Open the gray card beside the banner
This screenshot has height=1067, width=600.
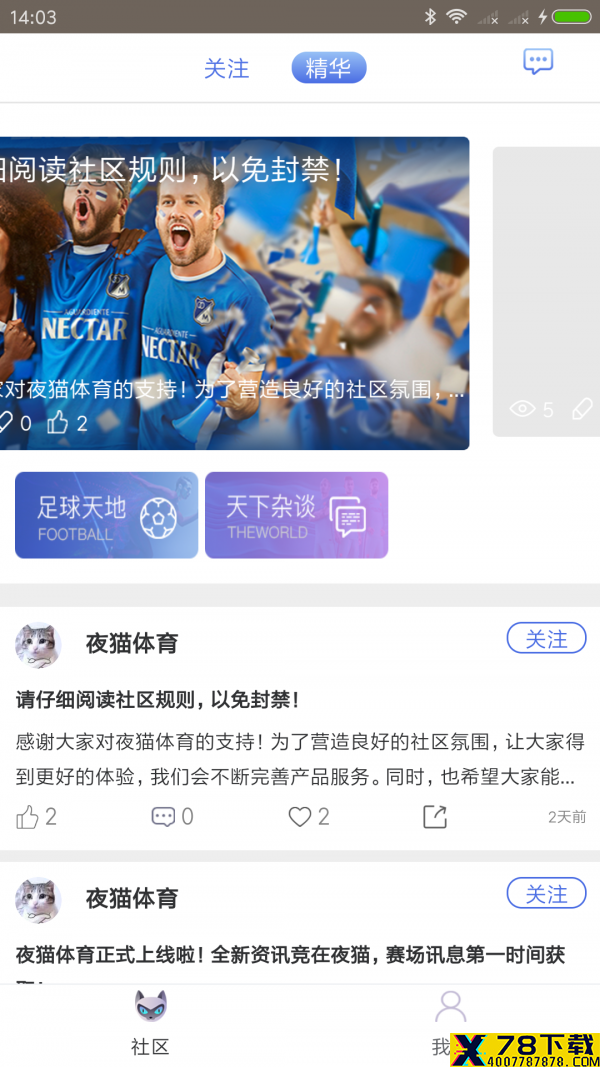[548, 290]
